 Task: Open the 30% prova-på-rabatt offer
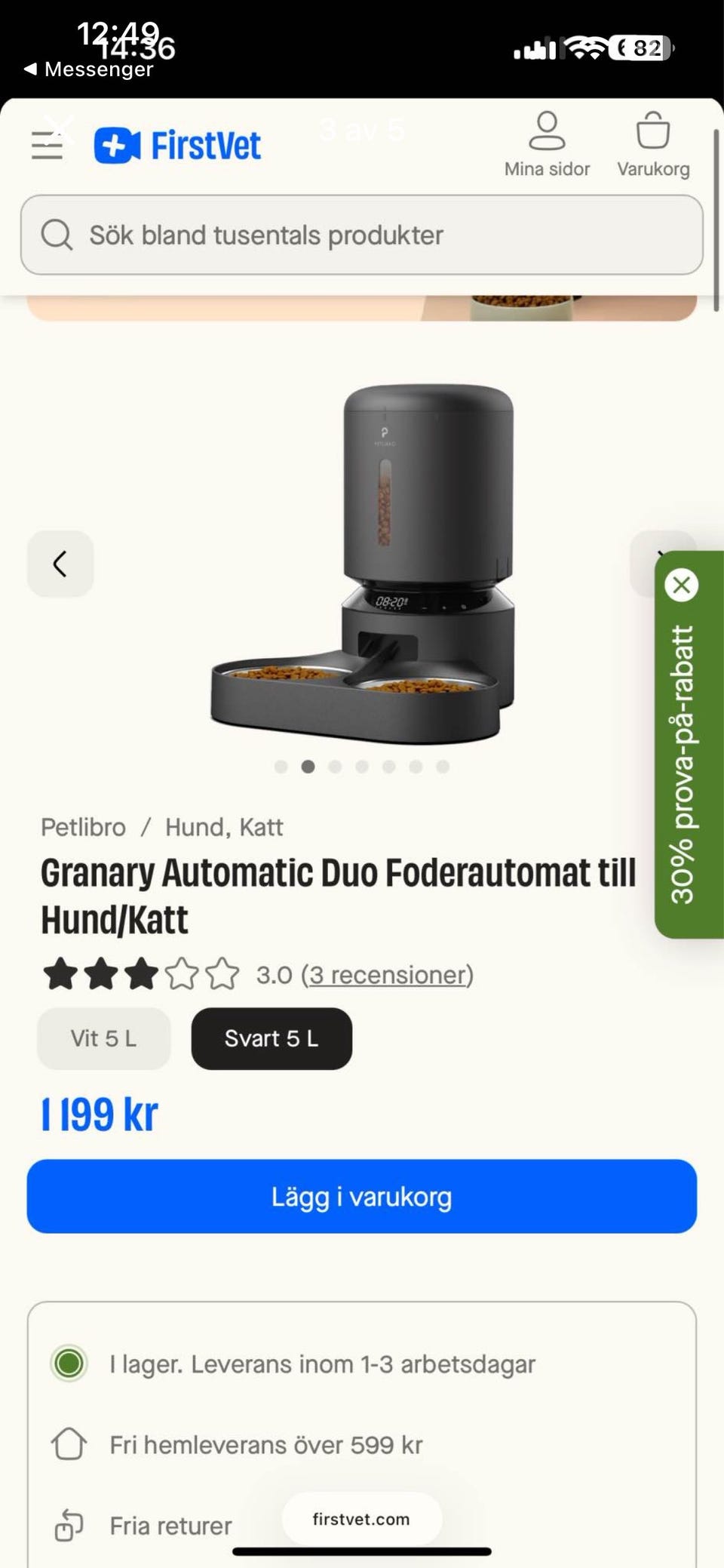click(x=683, y=764)
